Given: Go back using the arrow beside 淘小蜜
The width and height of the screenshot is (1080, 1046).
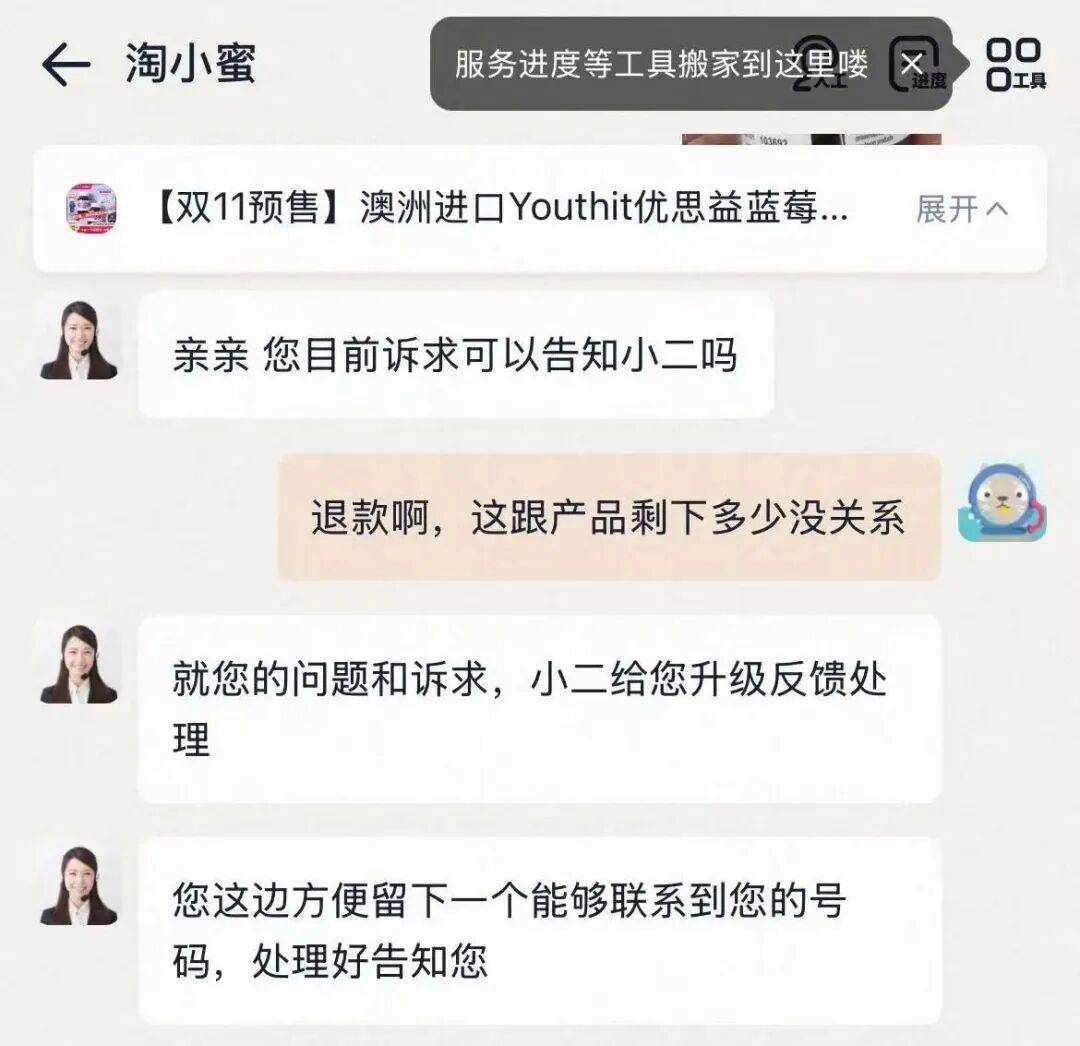Looking at the screenshot, I should click(x=66, y=65).
